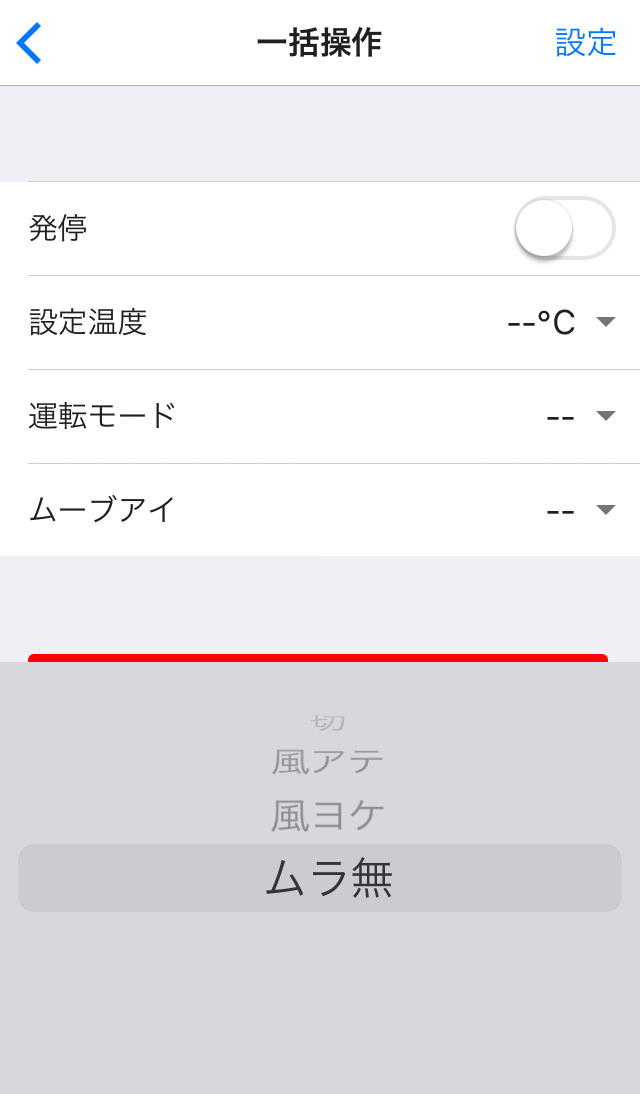This screenshot has height=1094, width=640.
Task: Tap the 設定 button in header
Action: 586,42
